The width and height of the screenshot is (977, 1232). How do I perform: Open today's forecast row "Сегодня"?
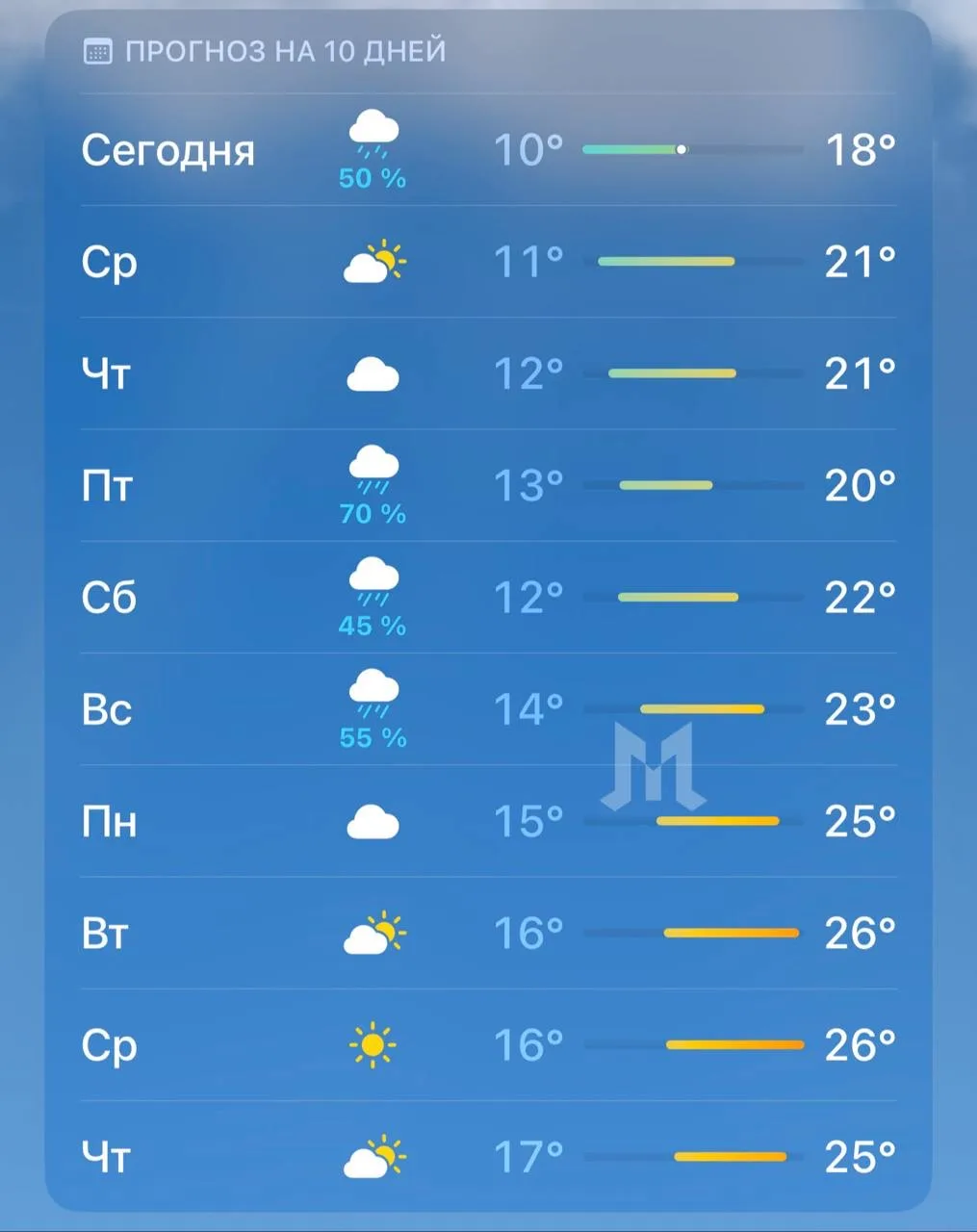[488, 150]
